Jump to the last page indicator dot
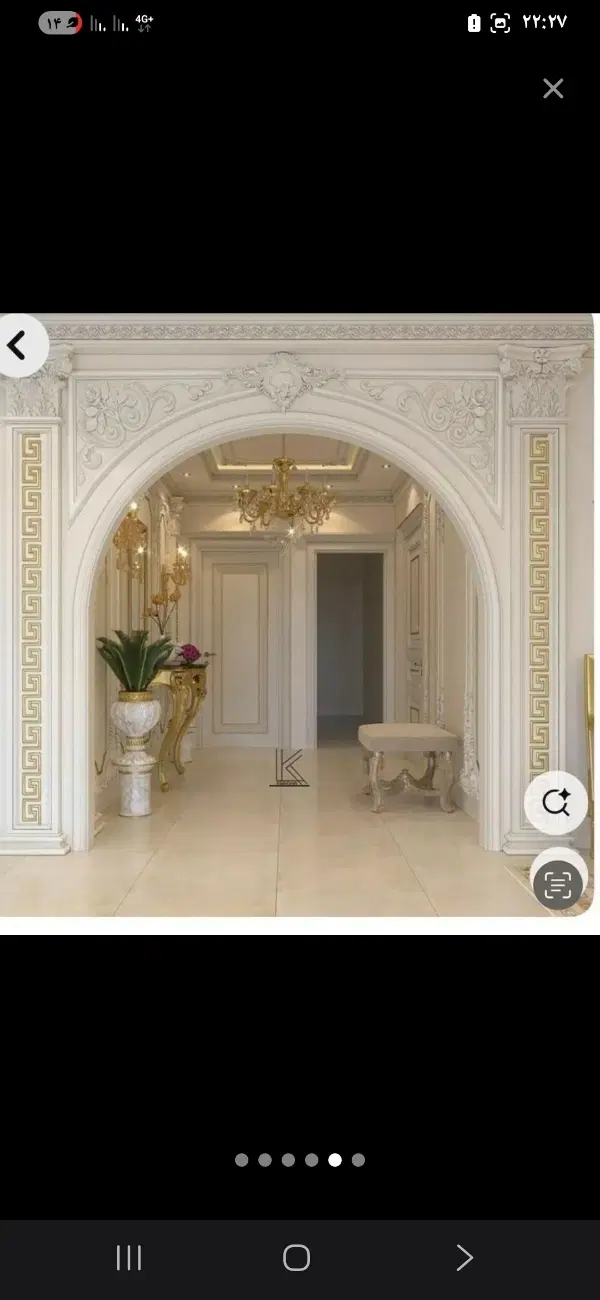The width and height of the screenshot is (600, 1300). [358, 1160]
